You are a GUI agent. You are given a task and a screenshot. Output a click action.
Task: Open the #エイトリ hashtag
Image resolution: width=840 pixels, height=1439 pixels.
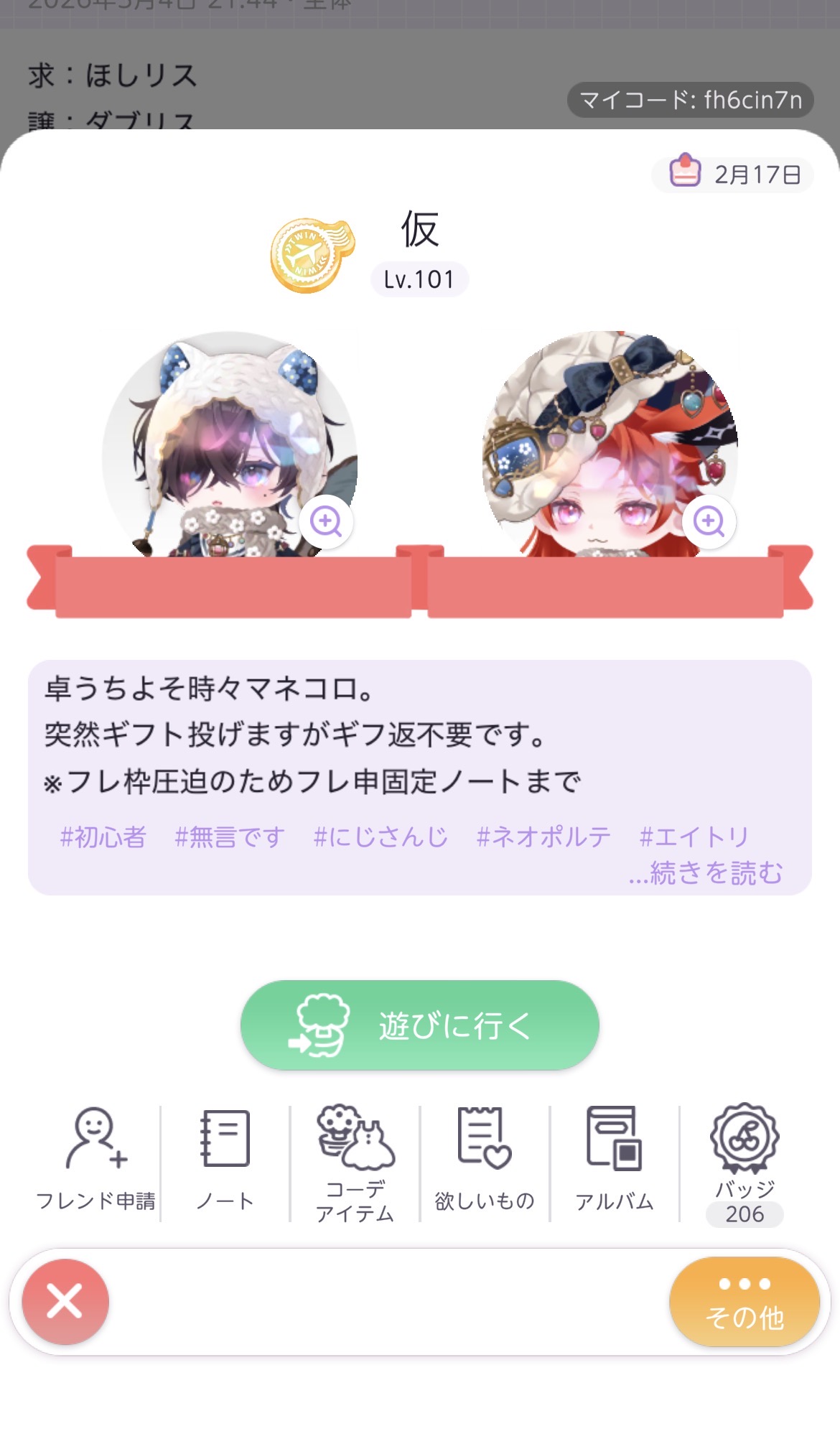pos(694,837)
